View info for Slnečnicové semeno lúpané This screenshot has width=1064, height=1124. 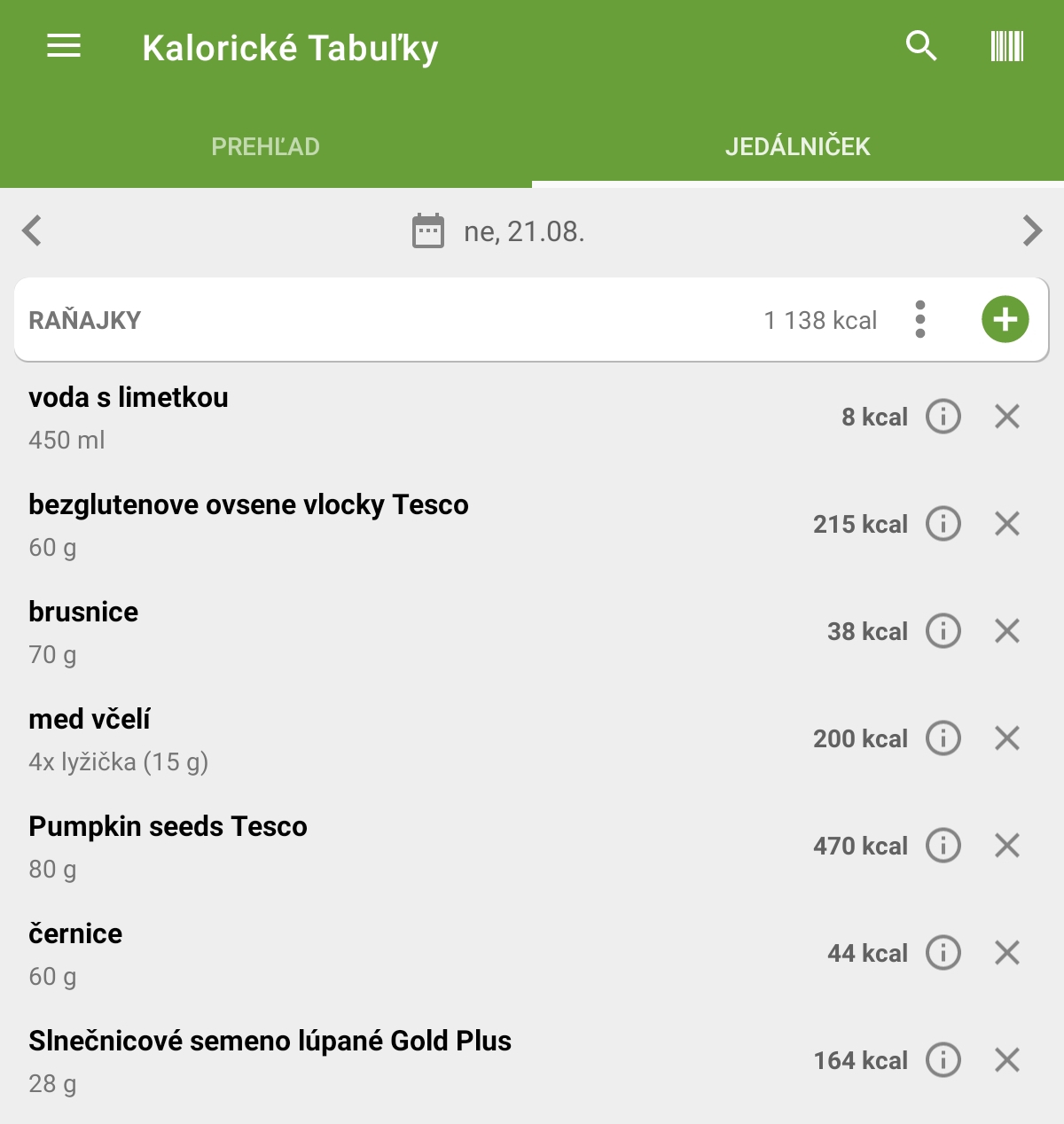pyautogui.click(x=943, y=1060)
